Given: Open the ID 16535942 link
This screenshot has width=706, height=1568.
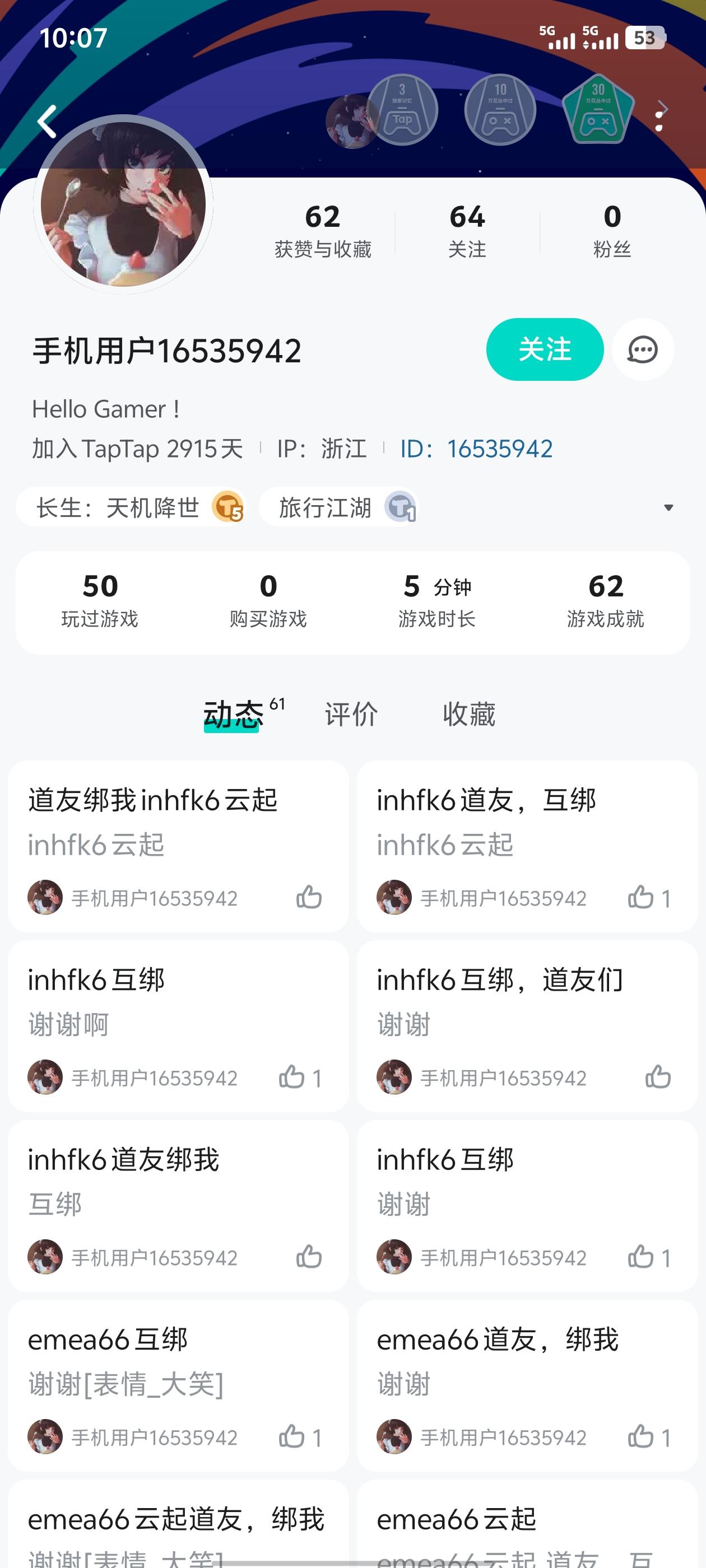Looking at the screenshot, I should point(498,449).
